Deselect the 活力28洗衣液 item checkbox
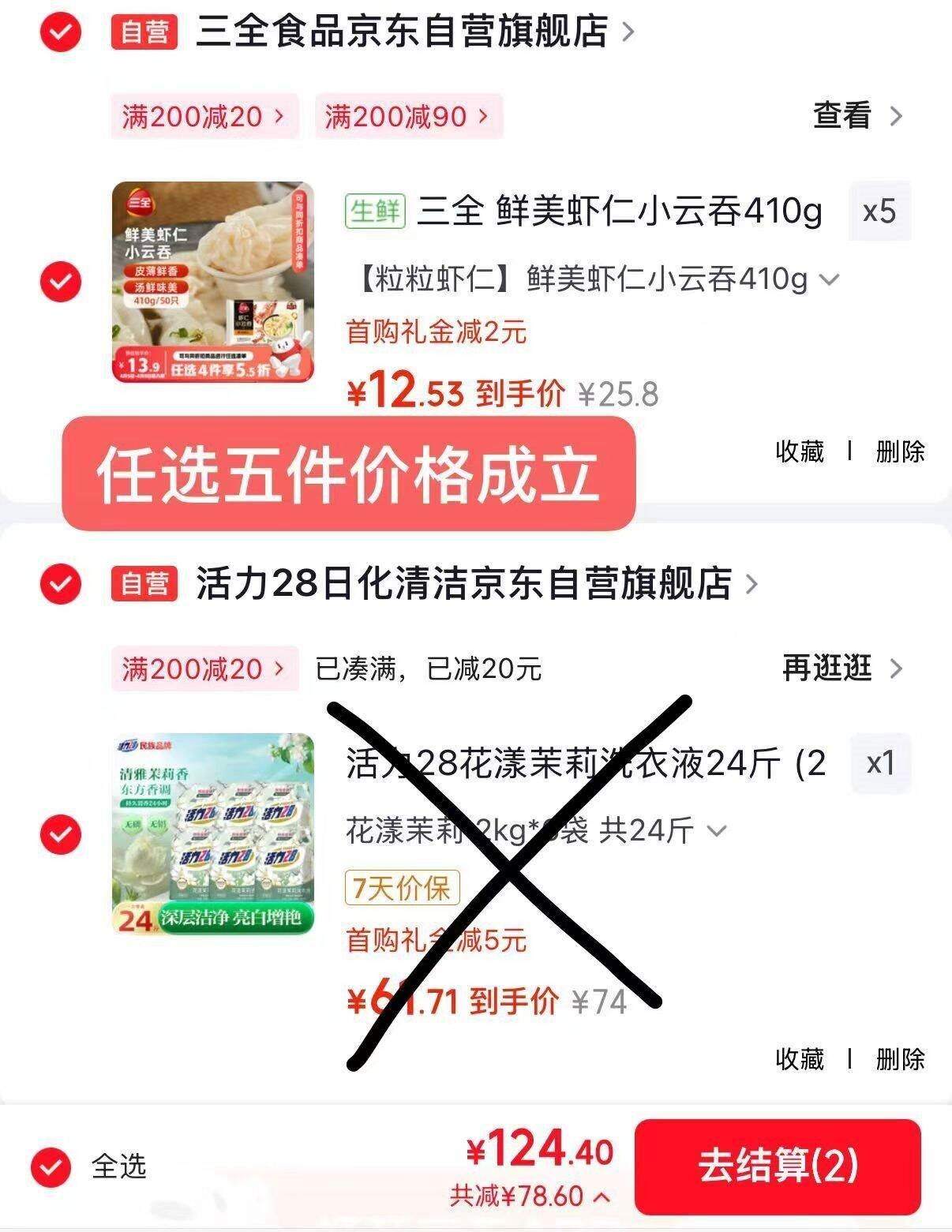Screen dimensions: 952x1232 tap(61, 834)
